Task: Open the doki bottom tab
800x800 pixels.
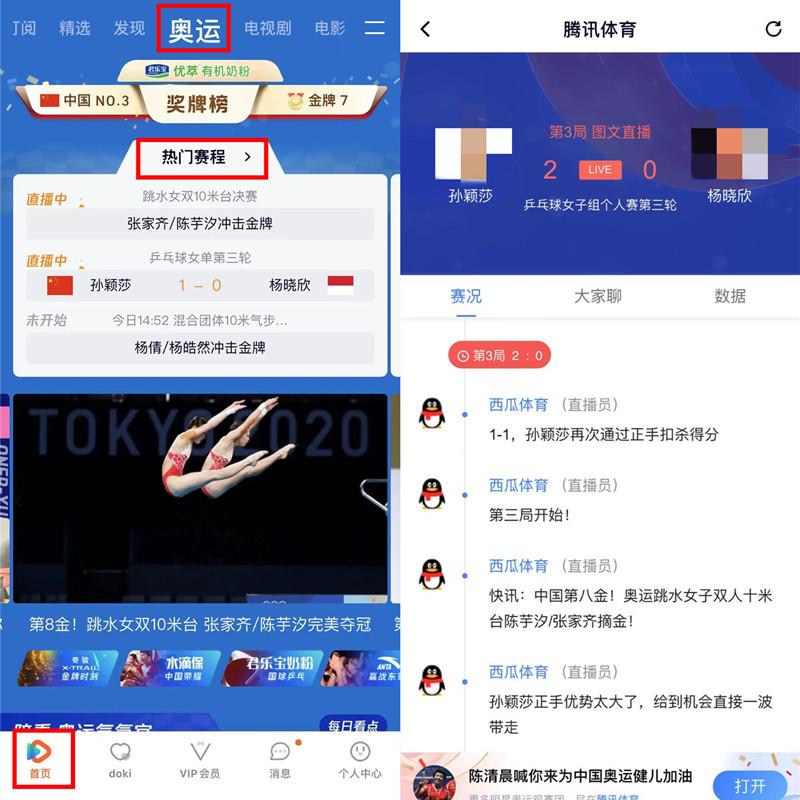Action: (x=120, y=761)
